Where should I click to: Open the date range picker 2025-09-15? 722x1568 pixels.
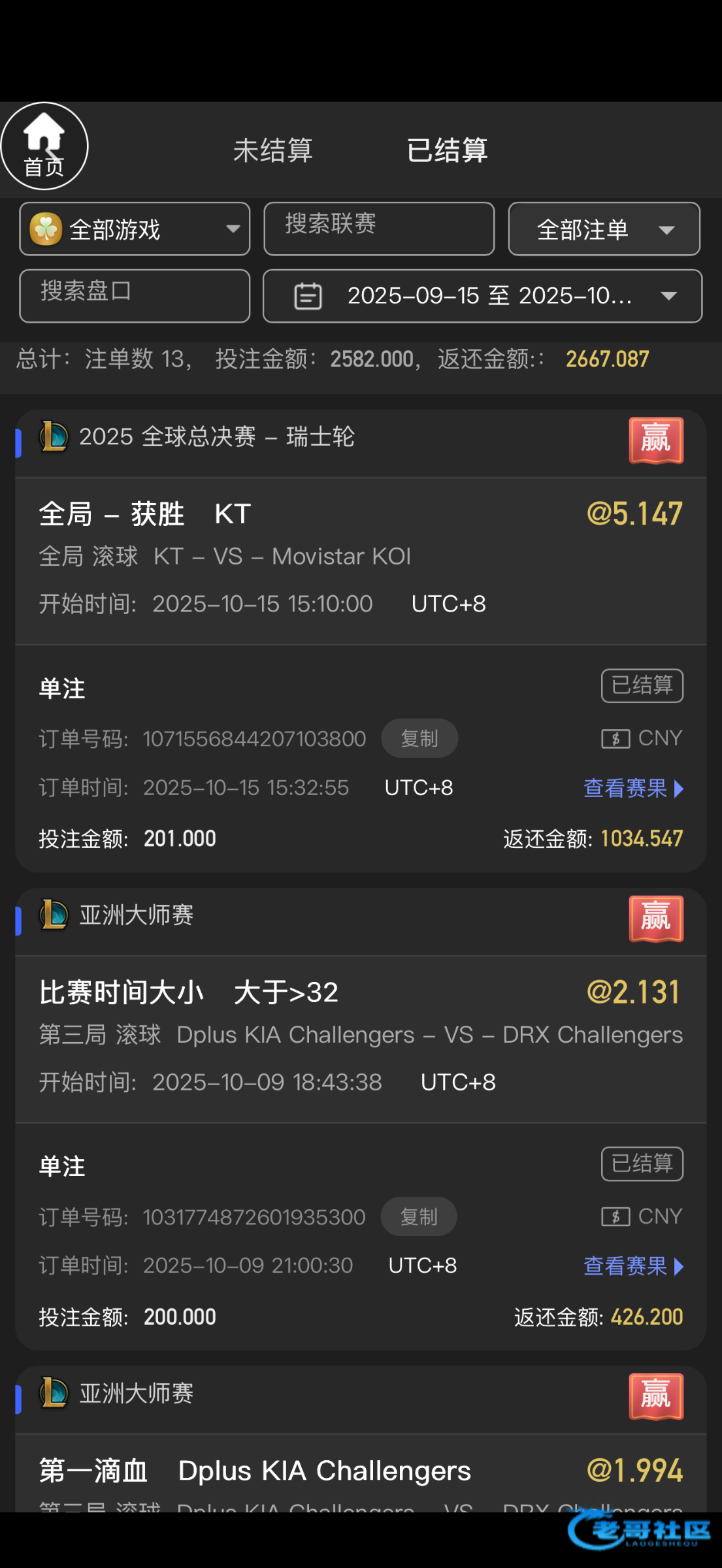pos(483,296)
